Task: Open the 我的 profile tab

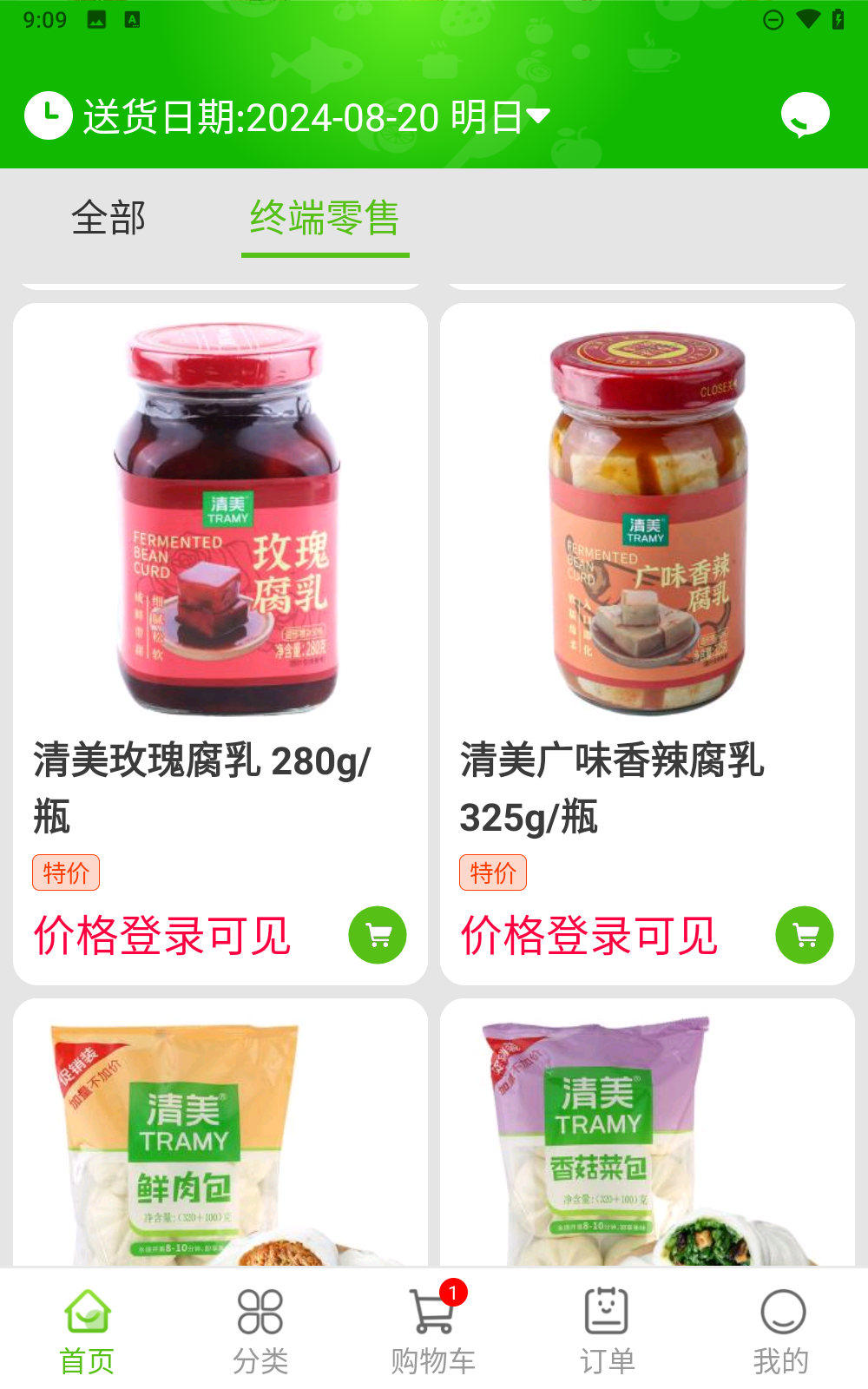Action: click(x=782, y=1330)
